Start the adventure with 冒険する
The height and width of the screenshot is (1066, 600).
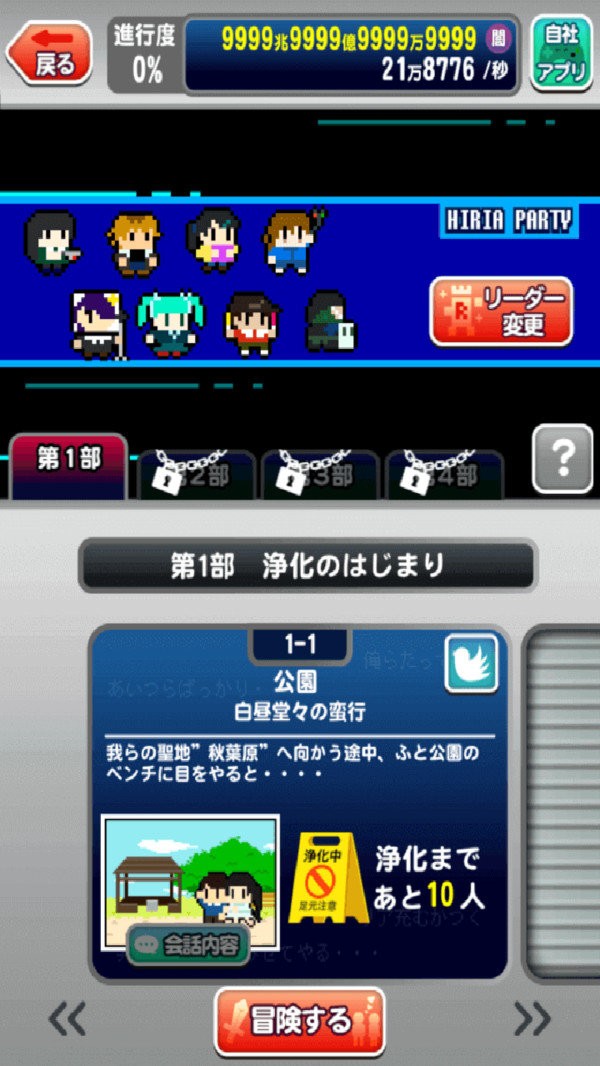[x=300, y=1021]
